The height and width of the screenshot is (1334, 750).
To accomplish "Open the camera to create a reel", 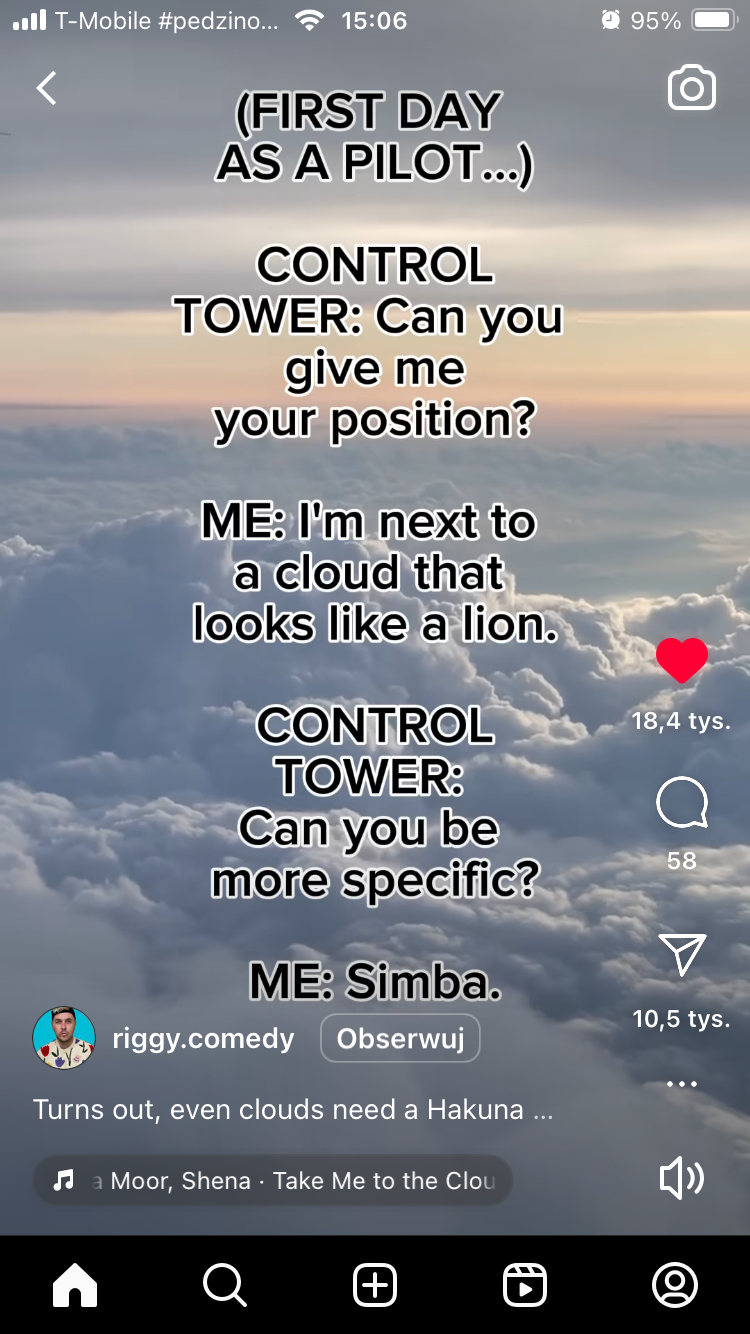I will tap(692, 88).
